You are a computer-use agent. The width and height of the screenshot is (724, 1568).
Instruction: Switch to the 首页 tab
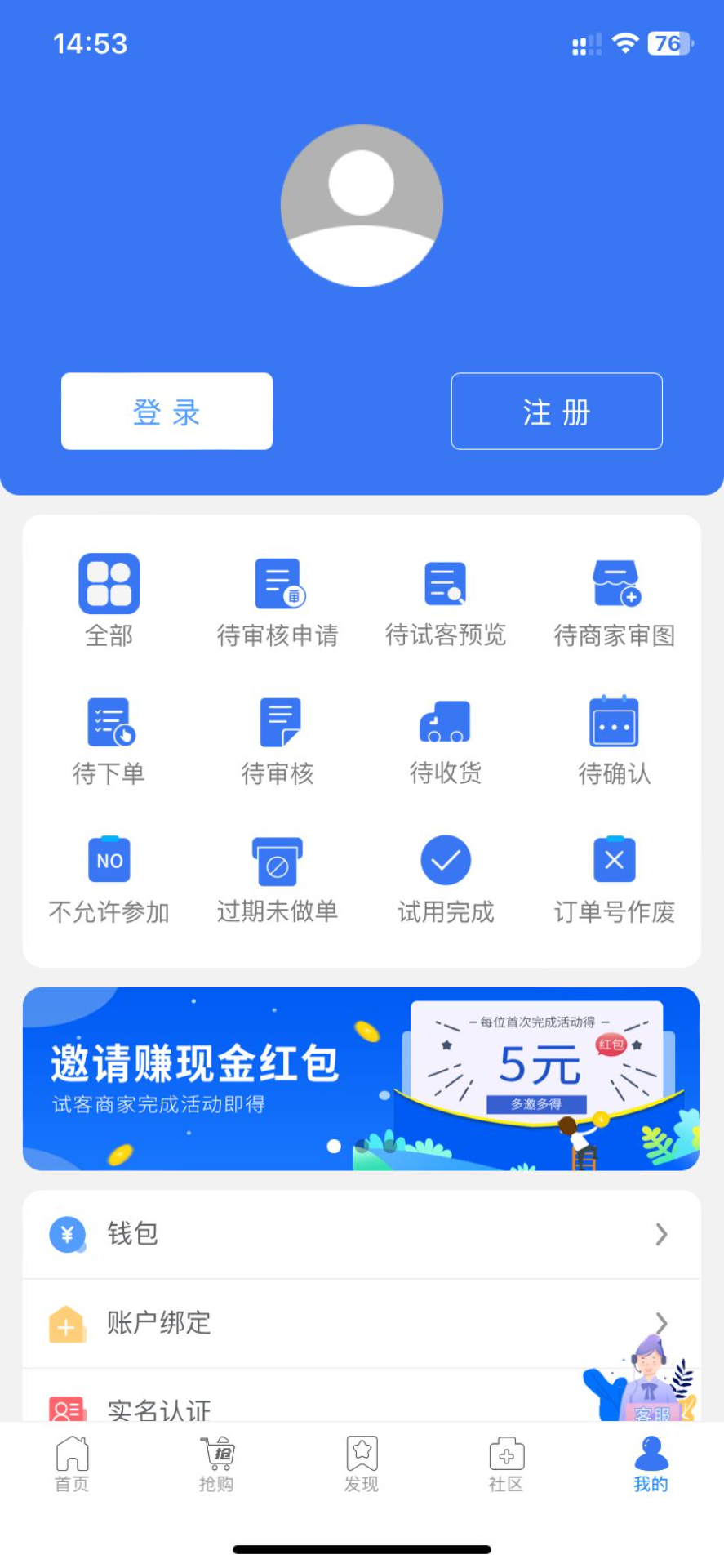[72, 1464]
